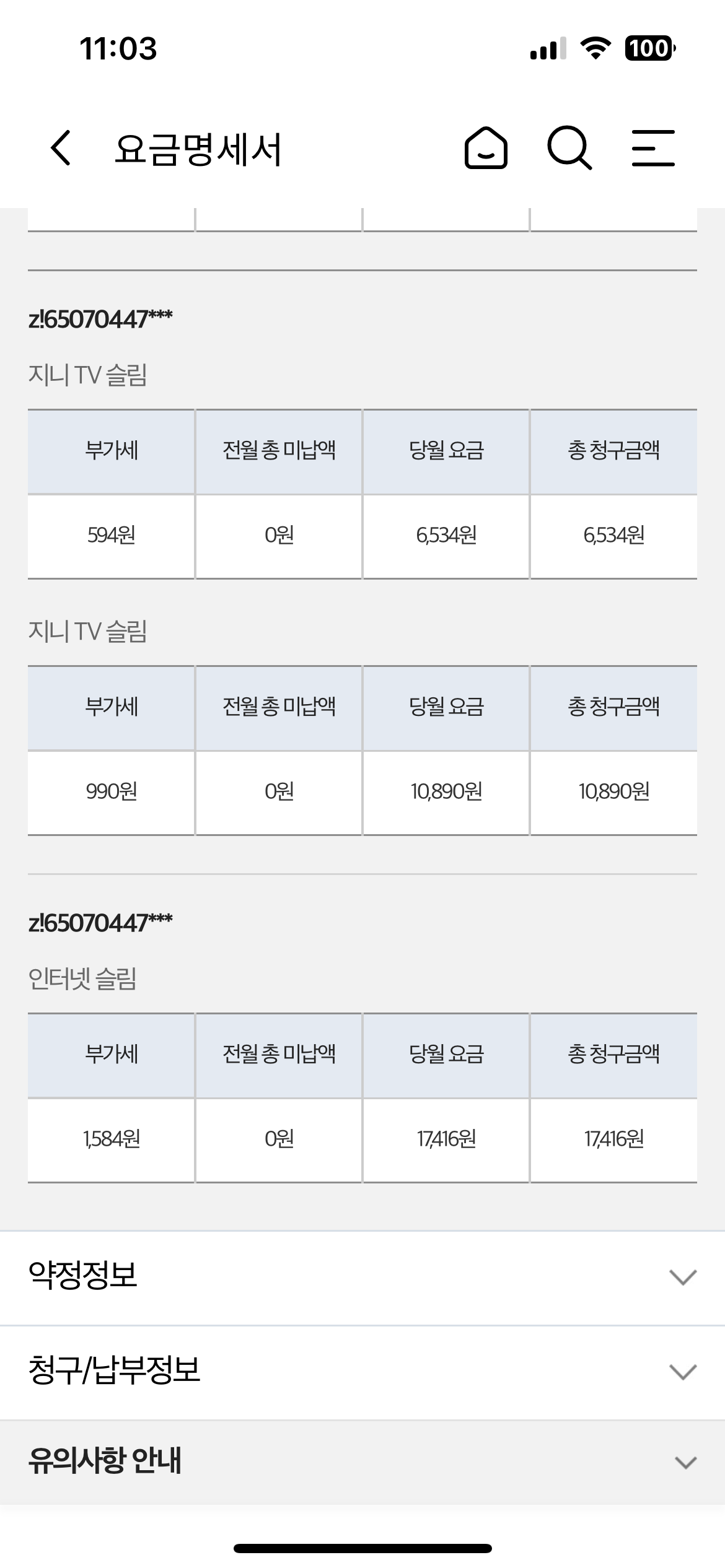This screenshot has height=1568, width=725.
Task: Open the home icon in header
Action: tap(486, 148)
